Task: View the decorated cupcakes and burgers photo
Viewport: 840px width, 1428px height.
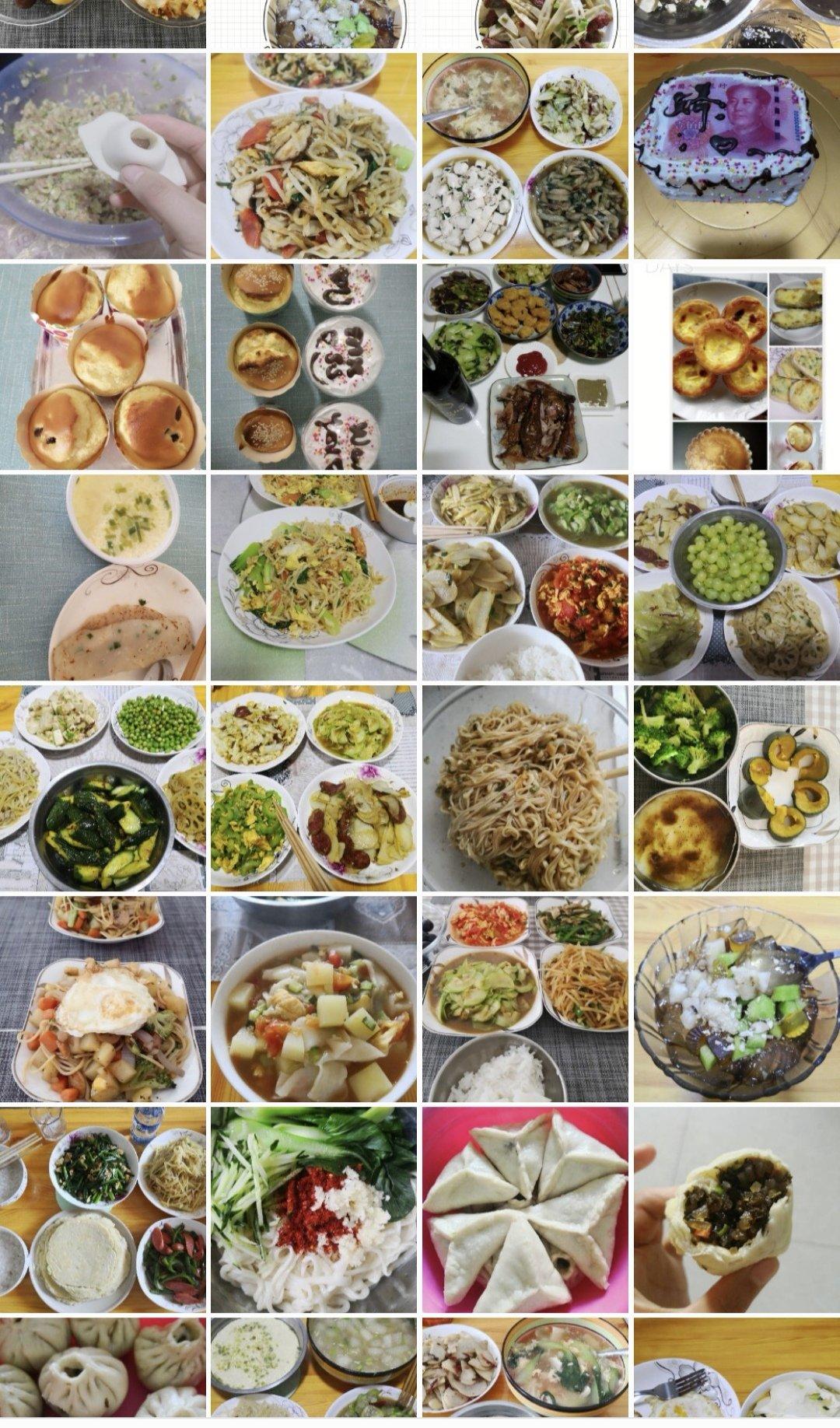Action: 313,366
